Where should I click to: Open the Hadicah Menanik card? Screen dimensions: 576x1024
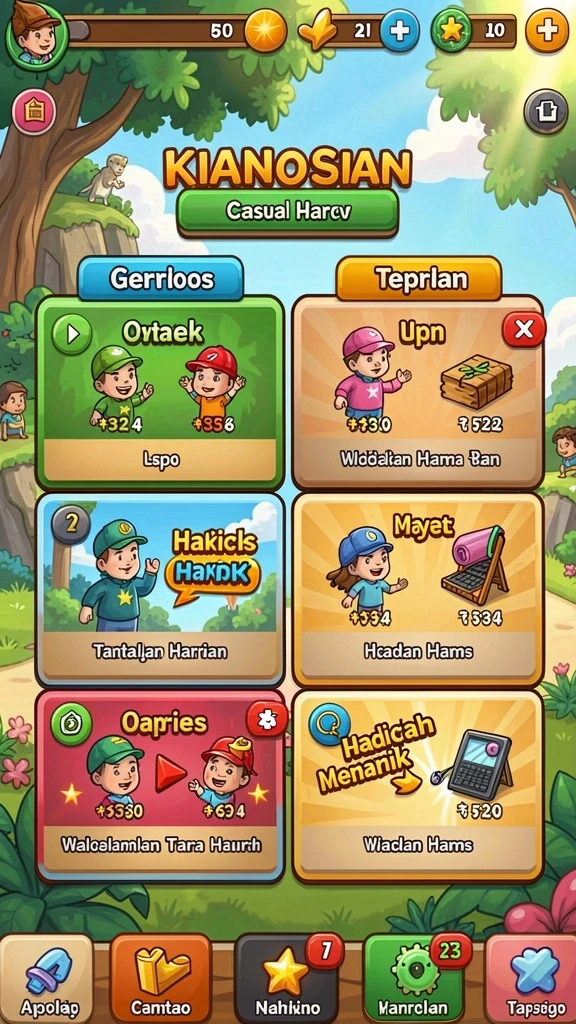[x=418, y=786]
